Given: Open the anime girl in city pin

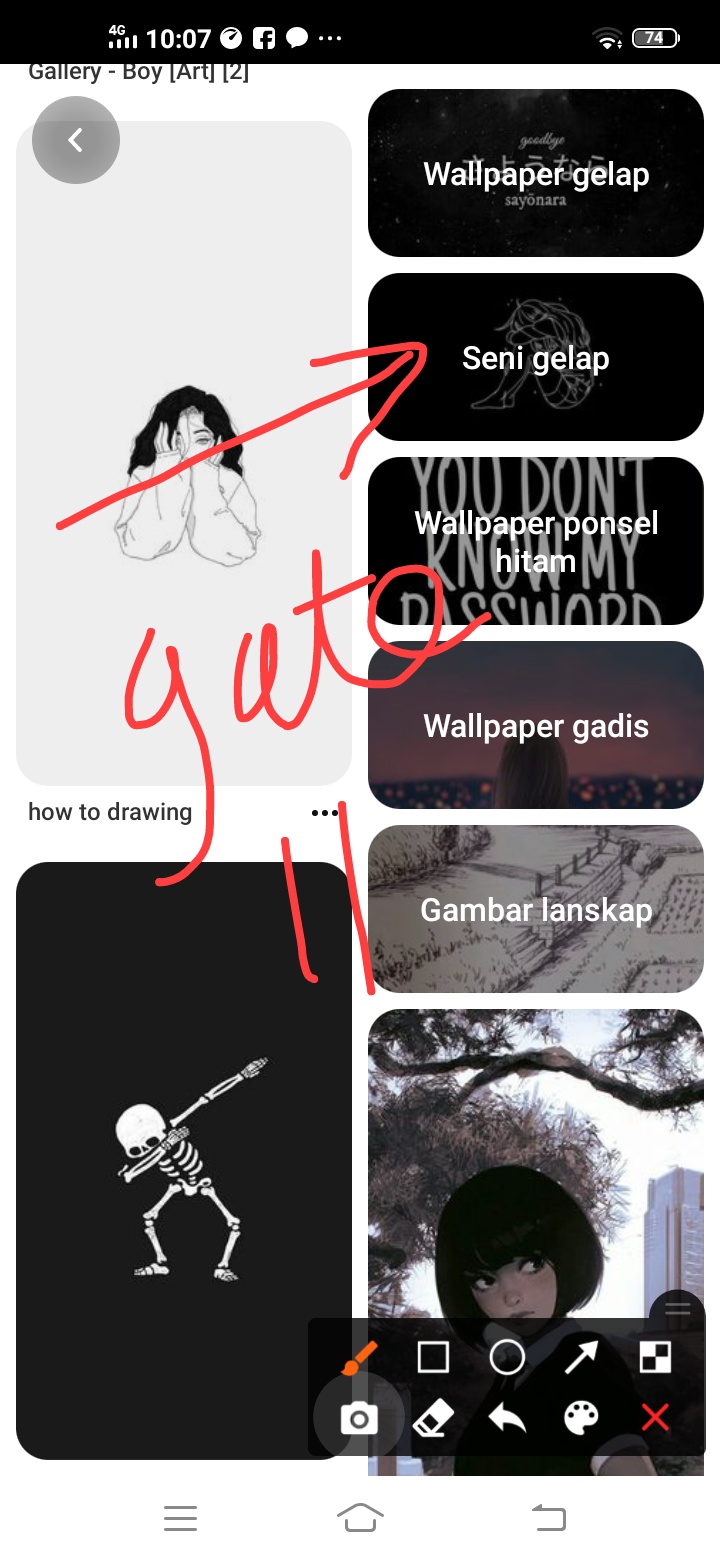Looking at the screenshot, I should tap(536, 1160).
